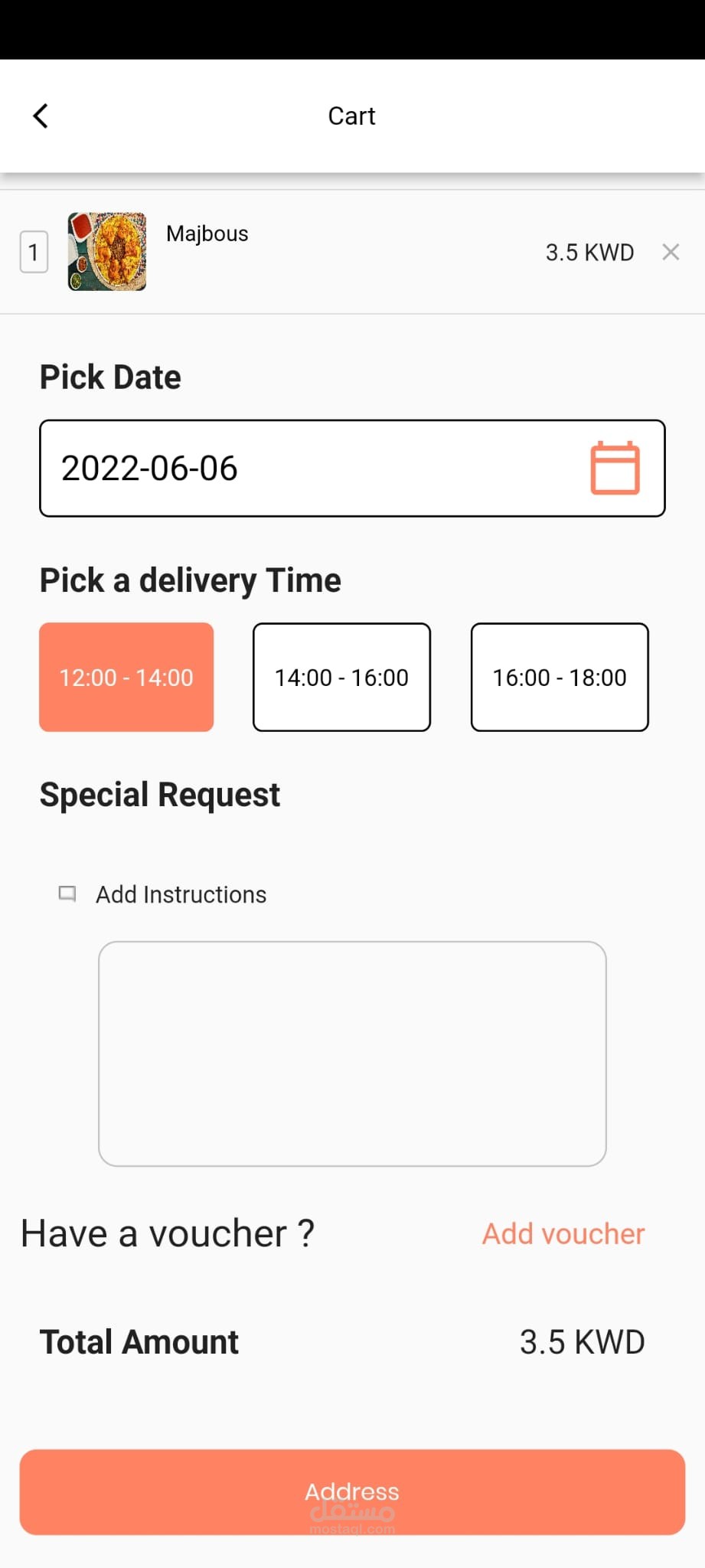Change the Majbous quantity box
The image size is (705, 1568).
[34, 252]
